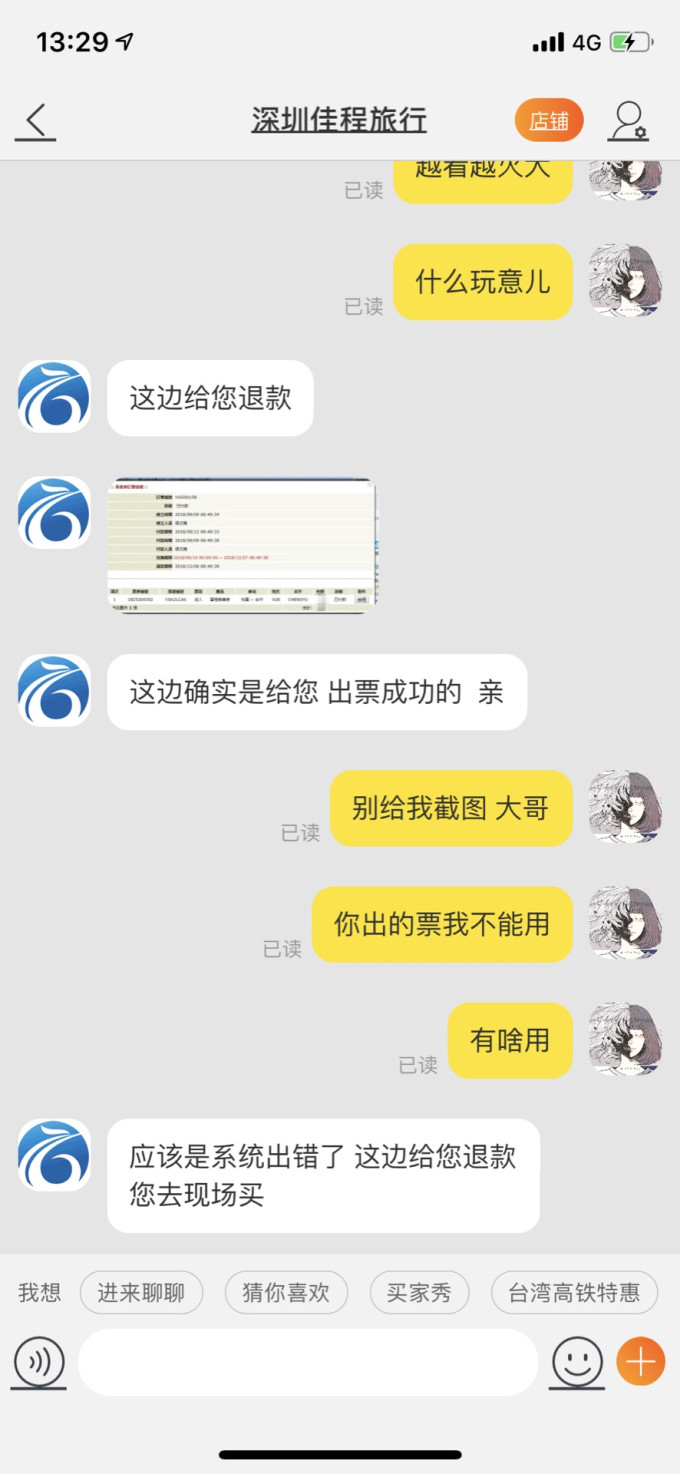
Task: Tap the 进来聊聊 quick reply chip
Action: tap(141, 1293)
